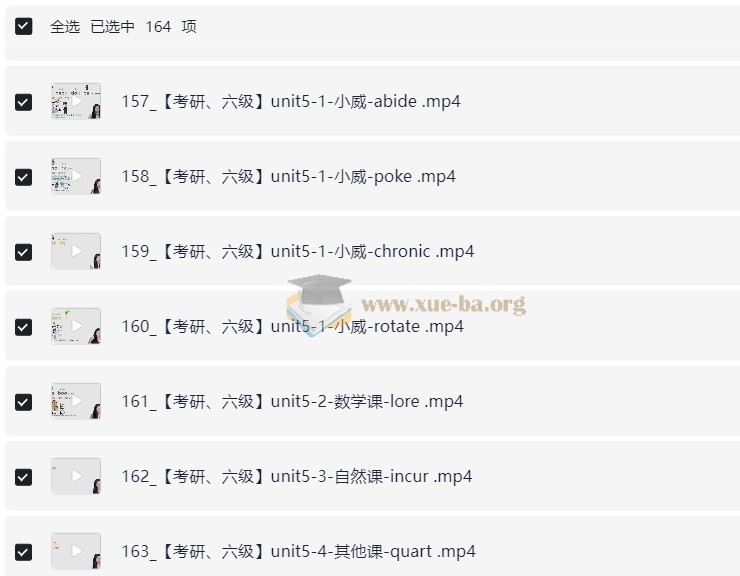Open the 158 unit5-1 poke .mp4 file

288,177
